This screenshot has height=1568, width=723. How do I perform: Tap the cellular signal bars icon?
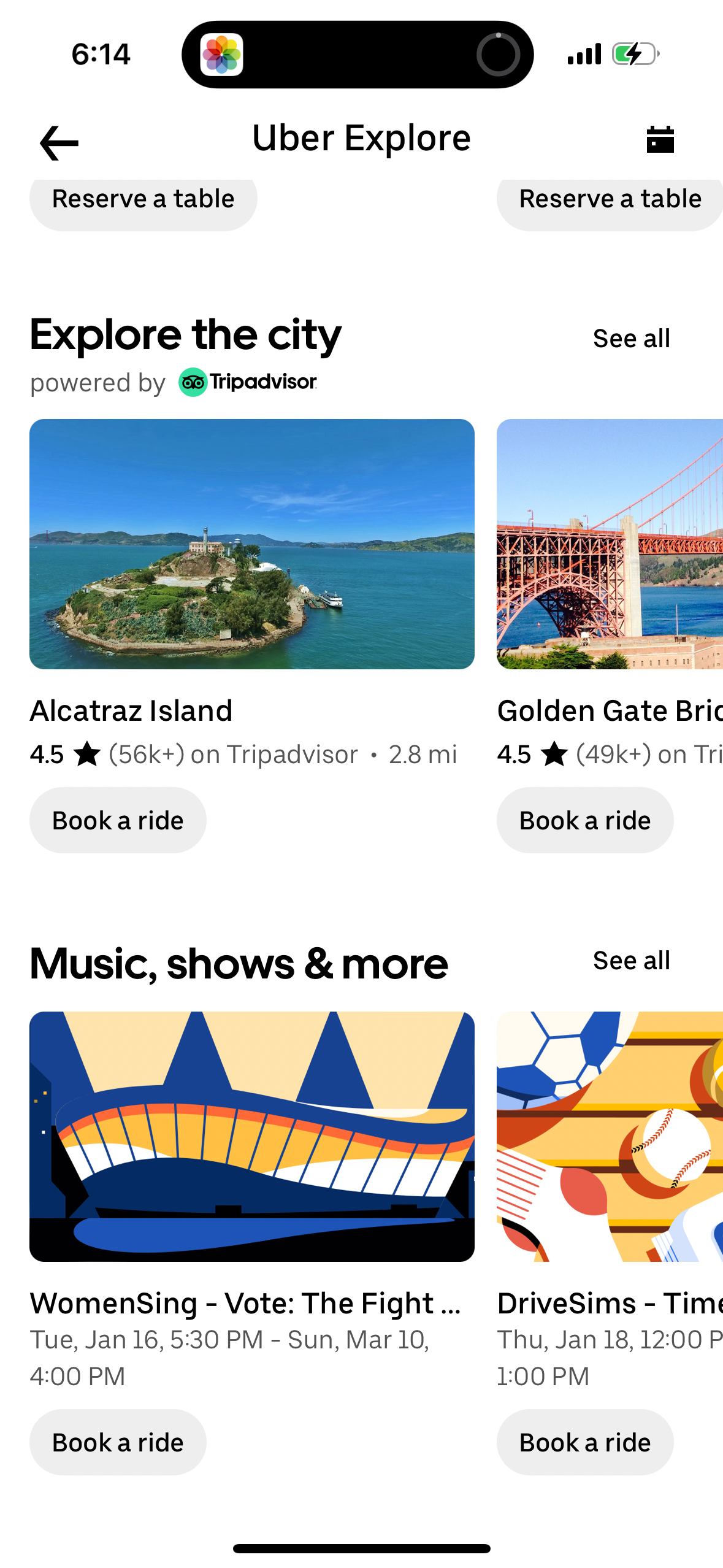582,54
